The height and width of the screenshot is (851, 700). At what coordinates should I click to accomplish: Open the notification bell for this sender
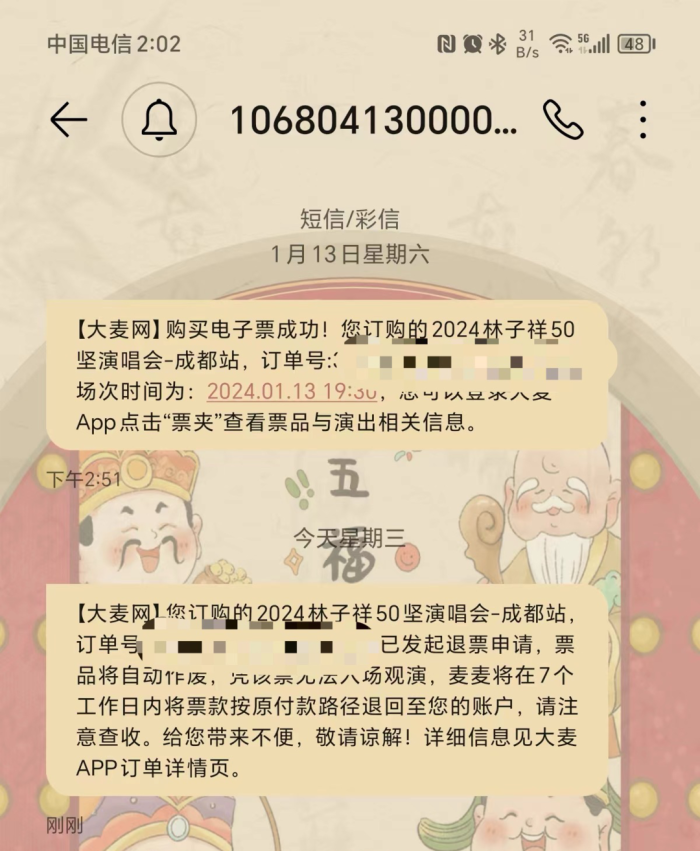[x=158, y=120]
